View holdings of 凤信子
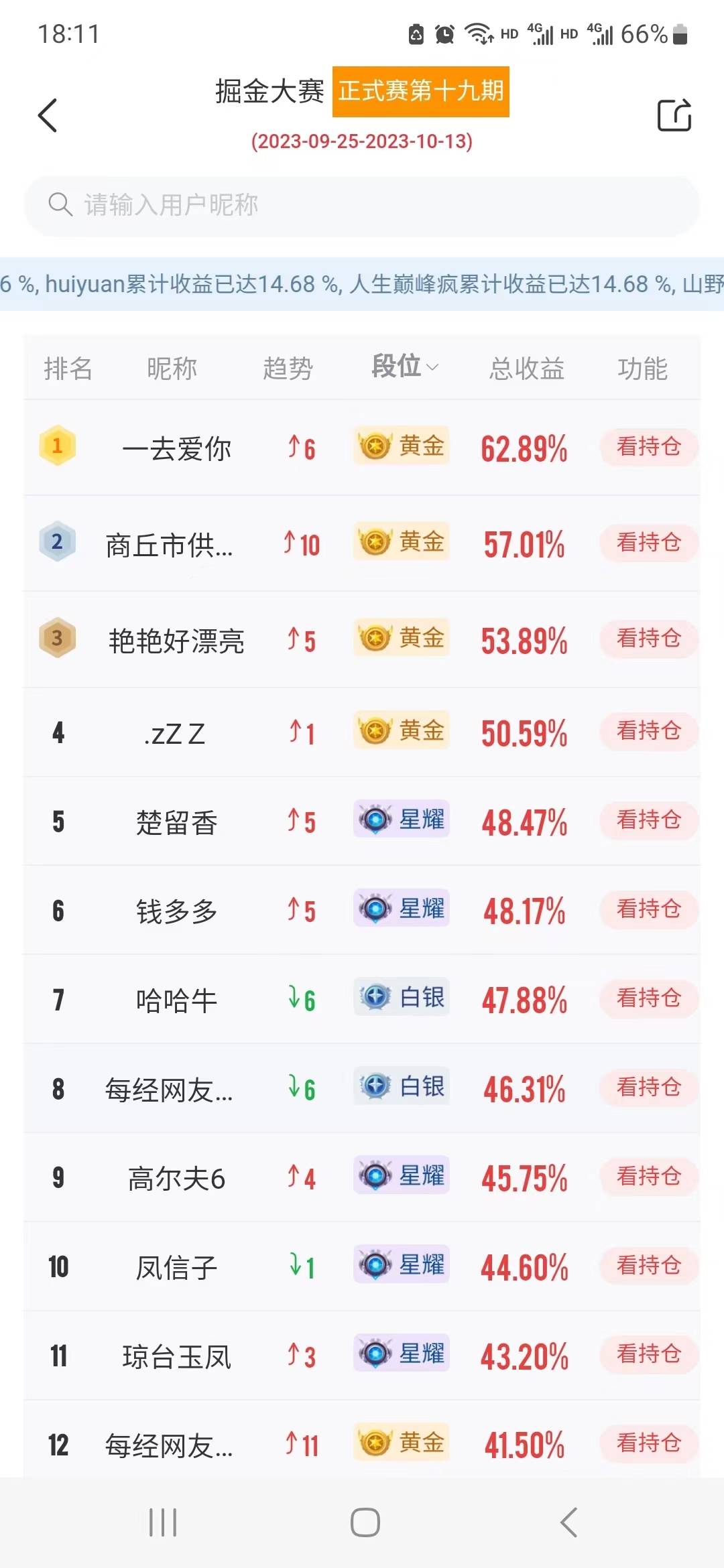This screenshot has width=724, height=1568. point(648,1265)
